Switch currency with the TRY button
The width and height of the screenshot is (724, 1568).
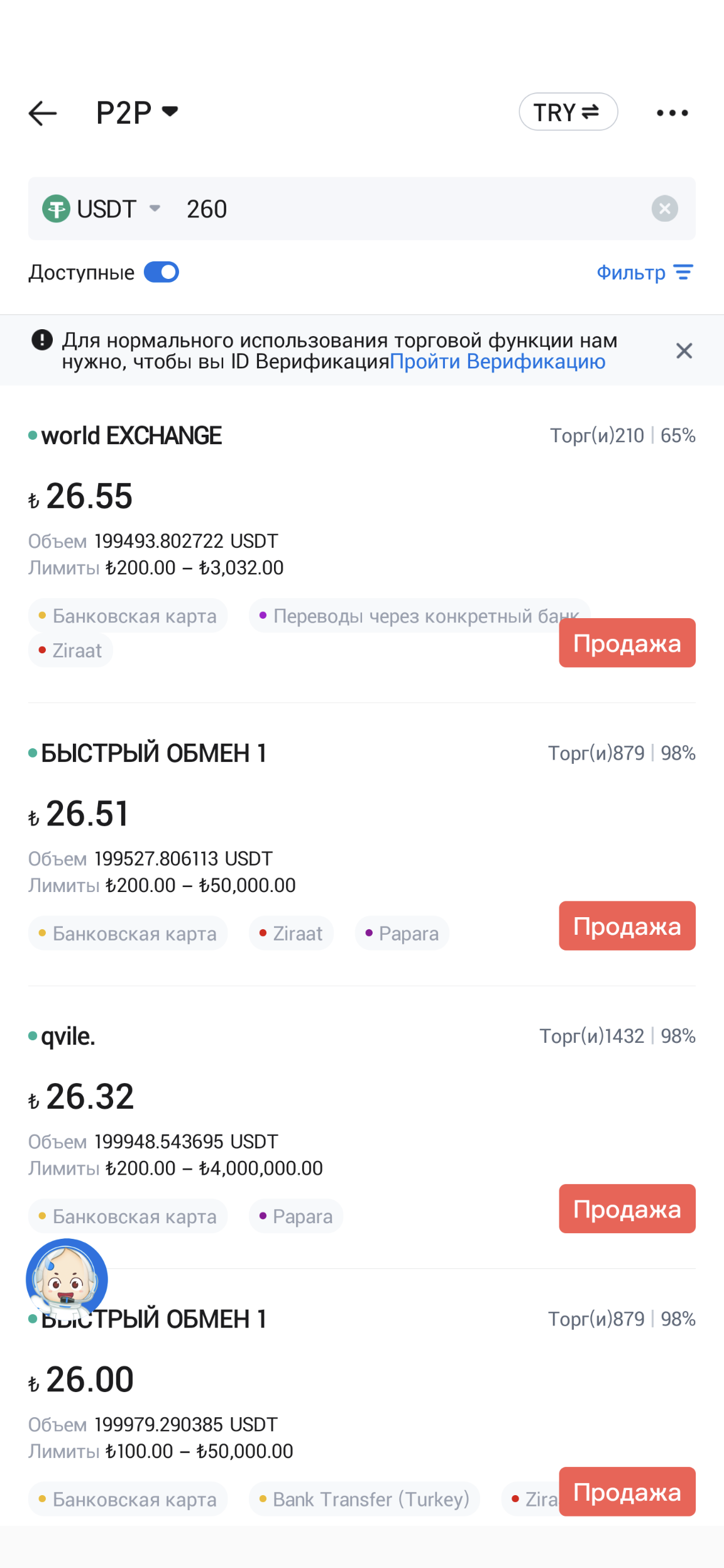tap(568, 112)
